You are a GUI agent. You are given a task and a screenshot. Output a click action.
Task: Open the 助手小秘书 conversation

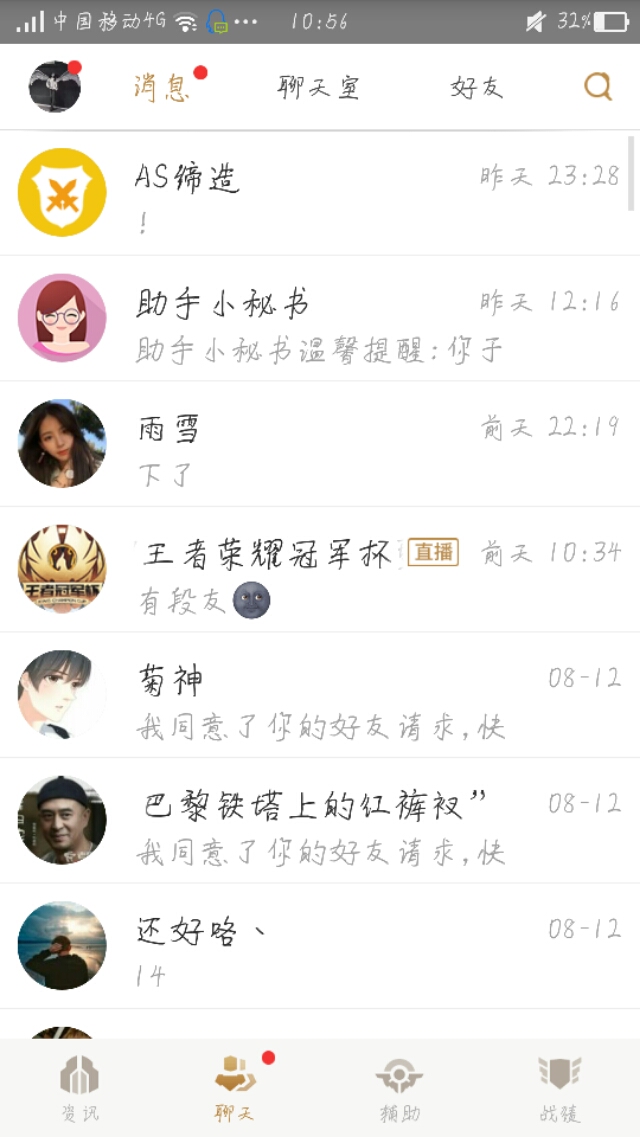[320, 318]
